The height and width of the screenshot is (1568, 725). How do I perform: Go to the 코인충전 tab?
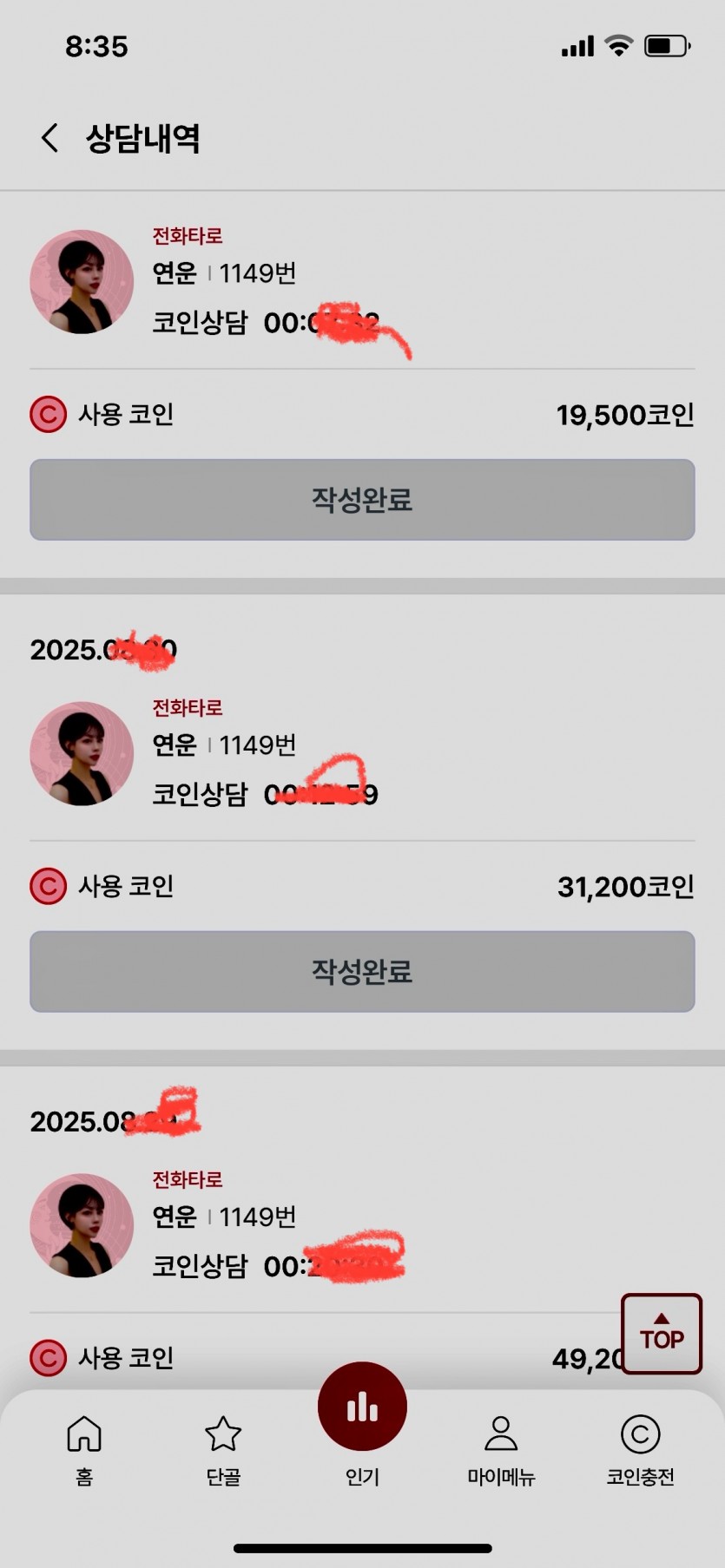click(640, 1451)
